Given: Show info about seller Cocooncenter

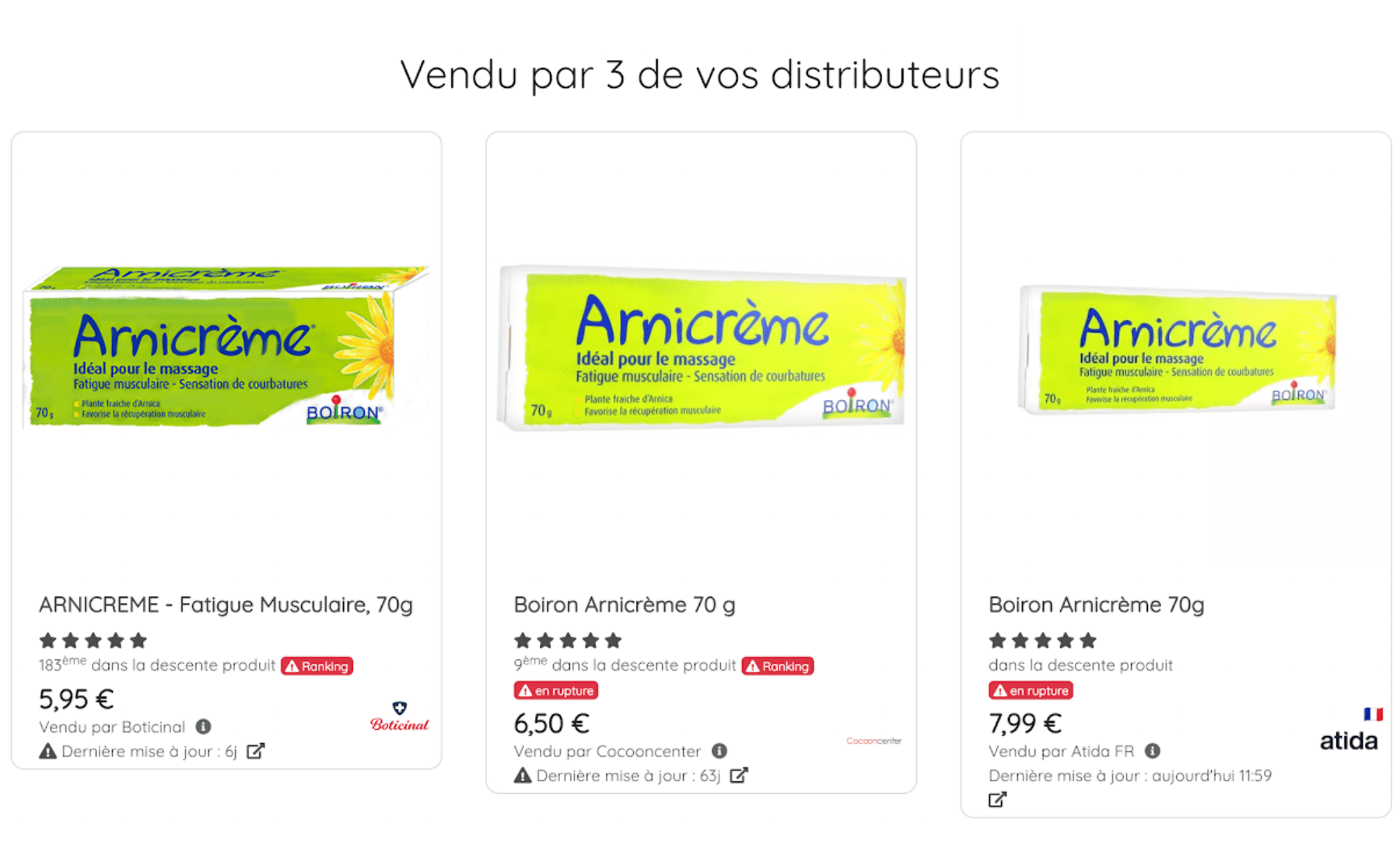Looking at the screenshot, I should (x=719, y=751).
